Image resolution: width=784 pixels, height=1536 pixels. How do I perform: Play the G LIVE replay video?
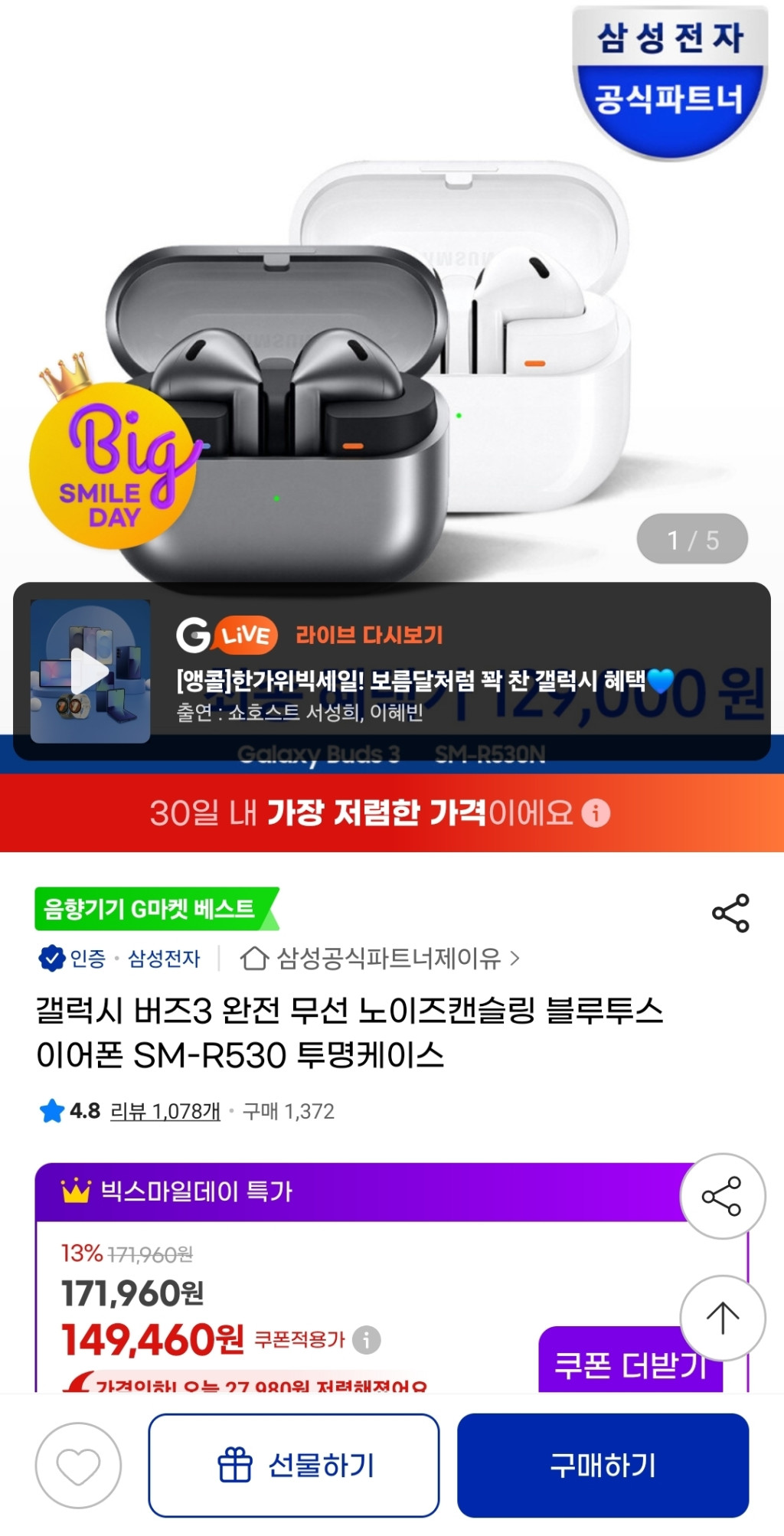90,672
